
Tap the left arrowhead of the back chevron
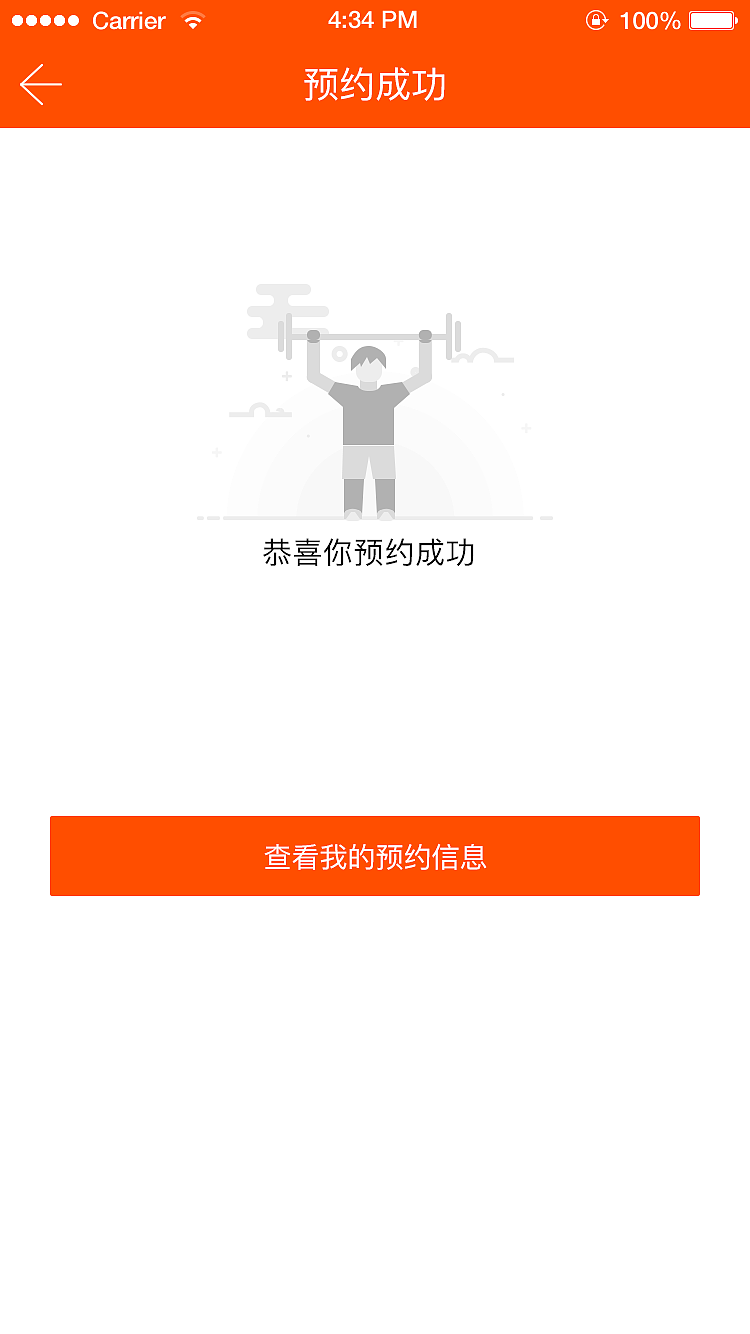pos(26,84)
